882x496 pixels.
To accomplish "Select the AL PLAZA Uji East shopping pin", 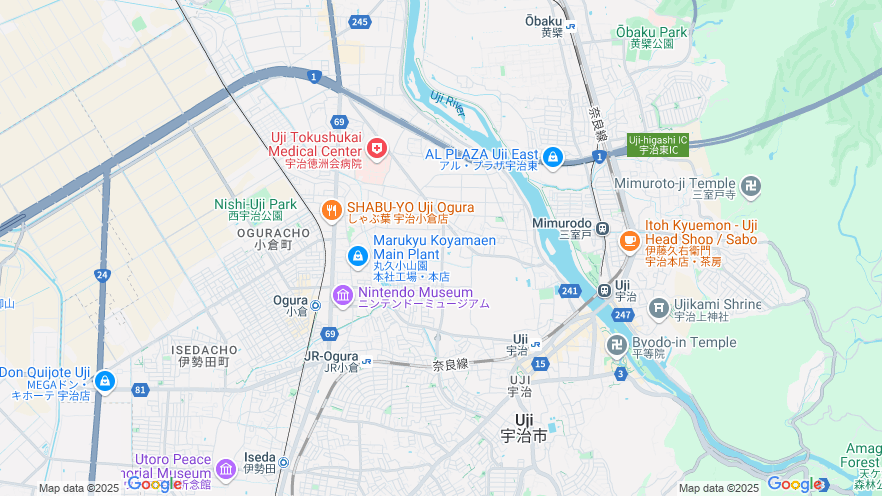I will pyautogui.click(x=553, y=157).
